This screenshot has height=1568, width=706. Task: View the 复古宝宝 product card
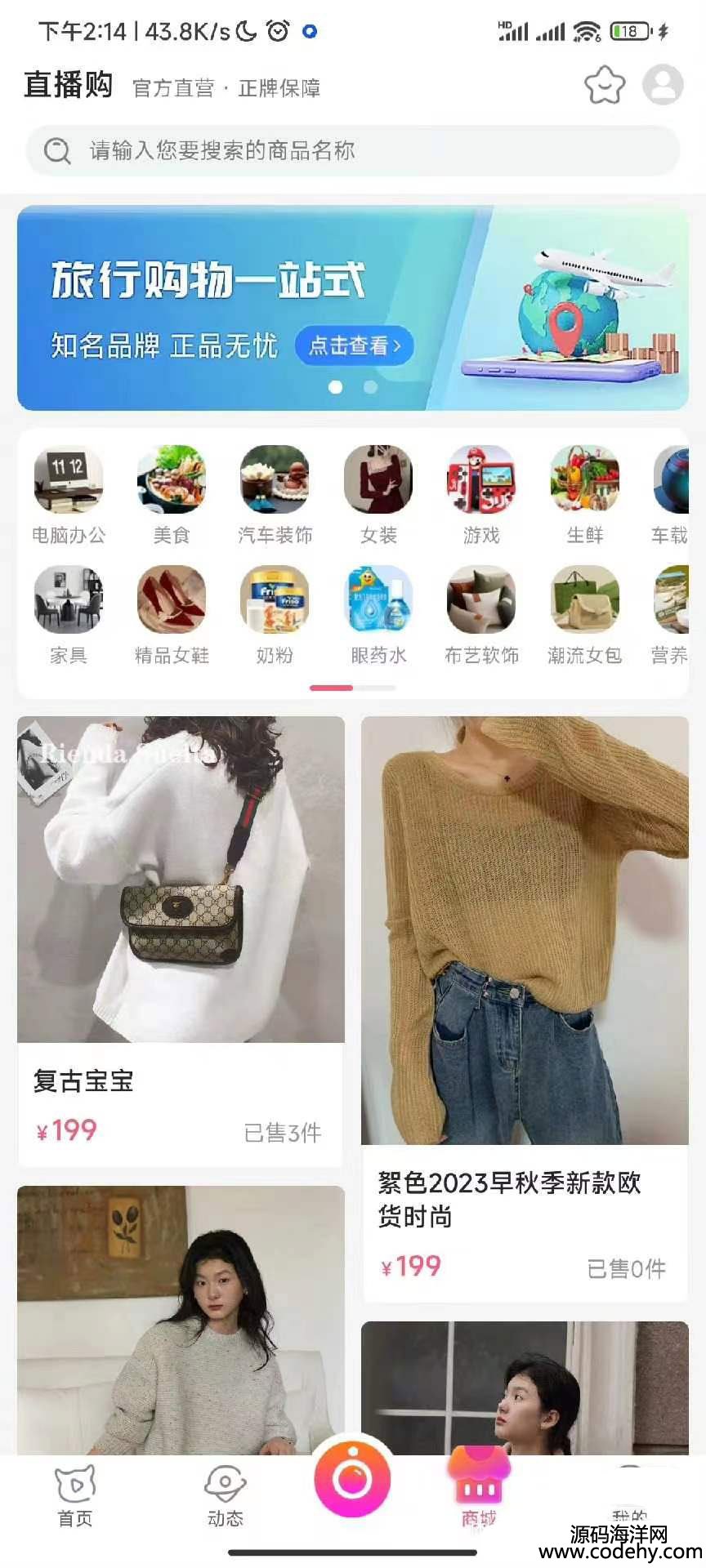tap(181, 939)
